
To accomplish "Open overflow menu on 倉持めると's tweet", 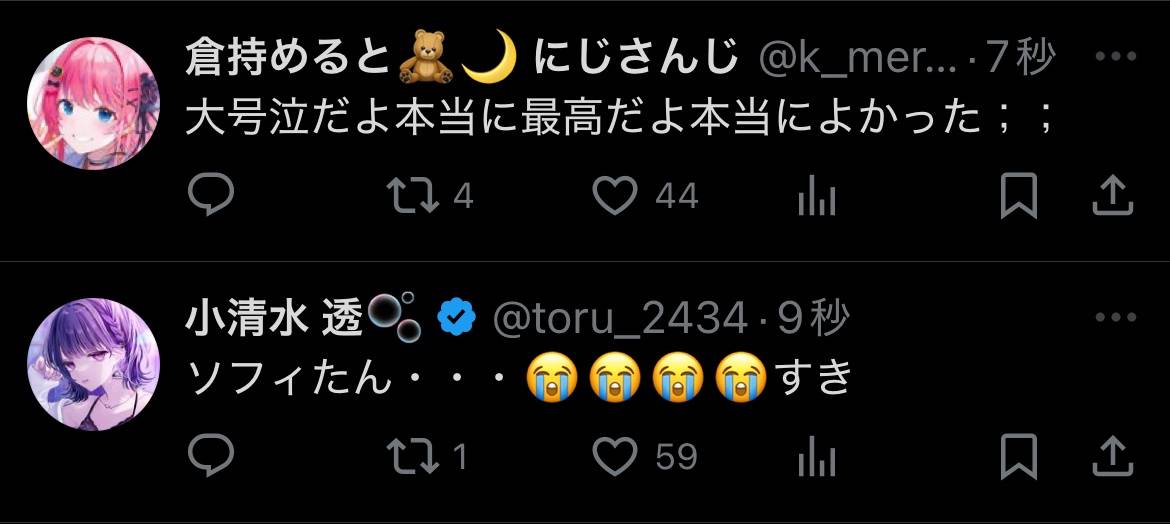I will [1116, 58].
